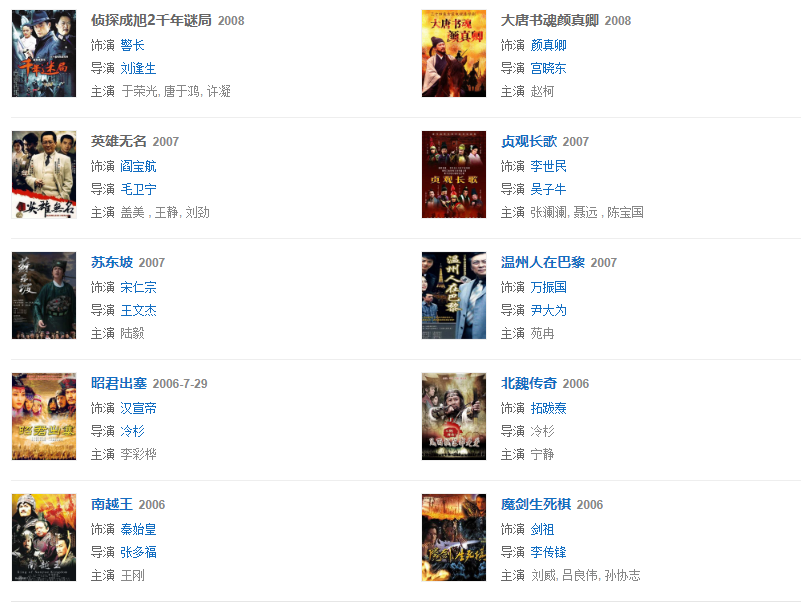The width and height of the screenshot is (812, 606).
Task: Tap the 英雄无名 poster thumbnail
Action: (x=44, y=175)
